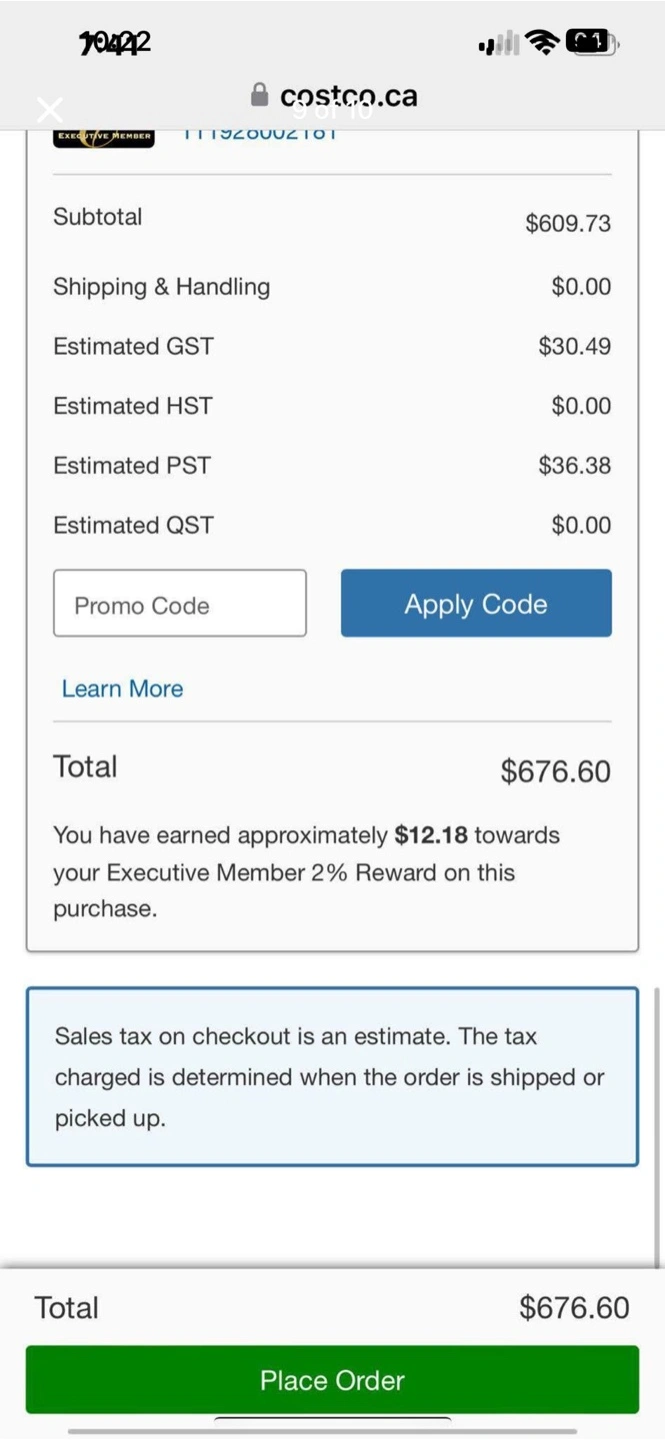Open the membership number link

259,134
